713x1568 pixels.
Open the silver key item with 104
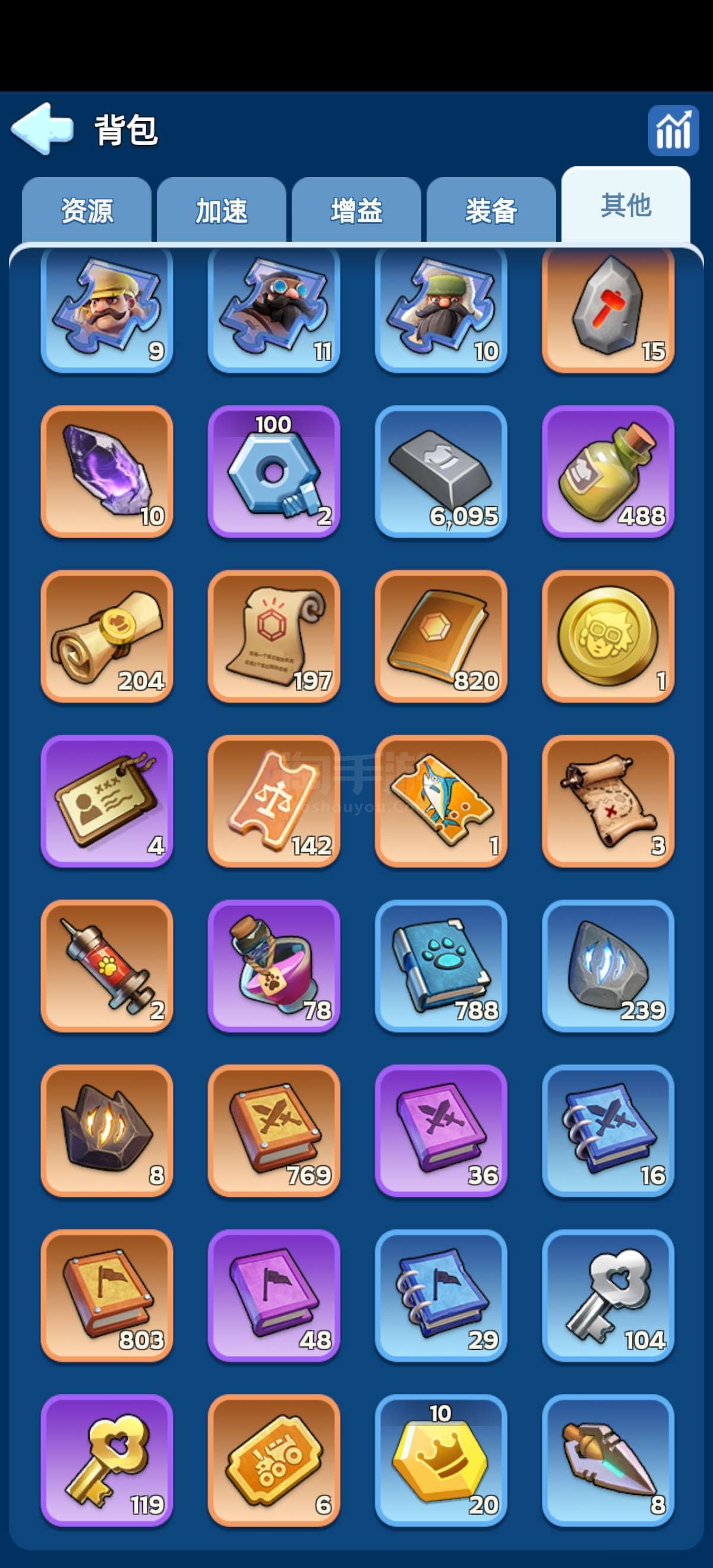[608, 1295]
